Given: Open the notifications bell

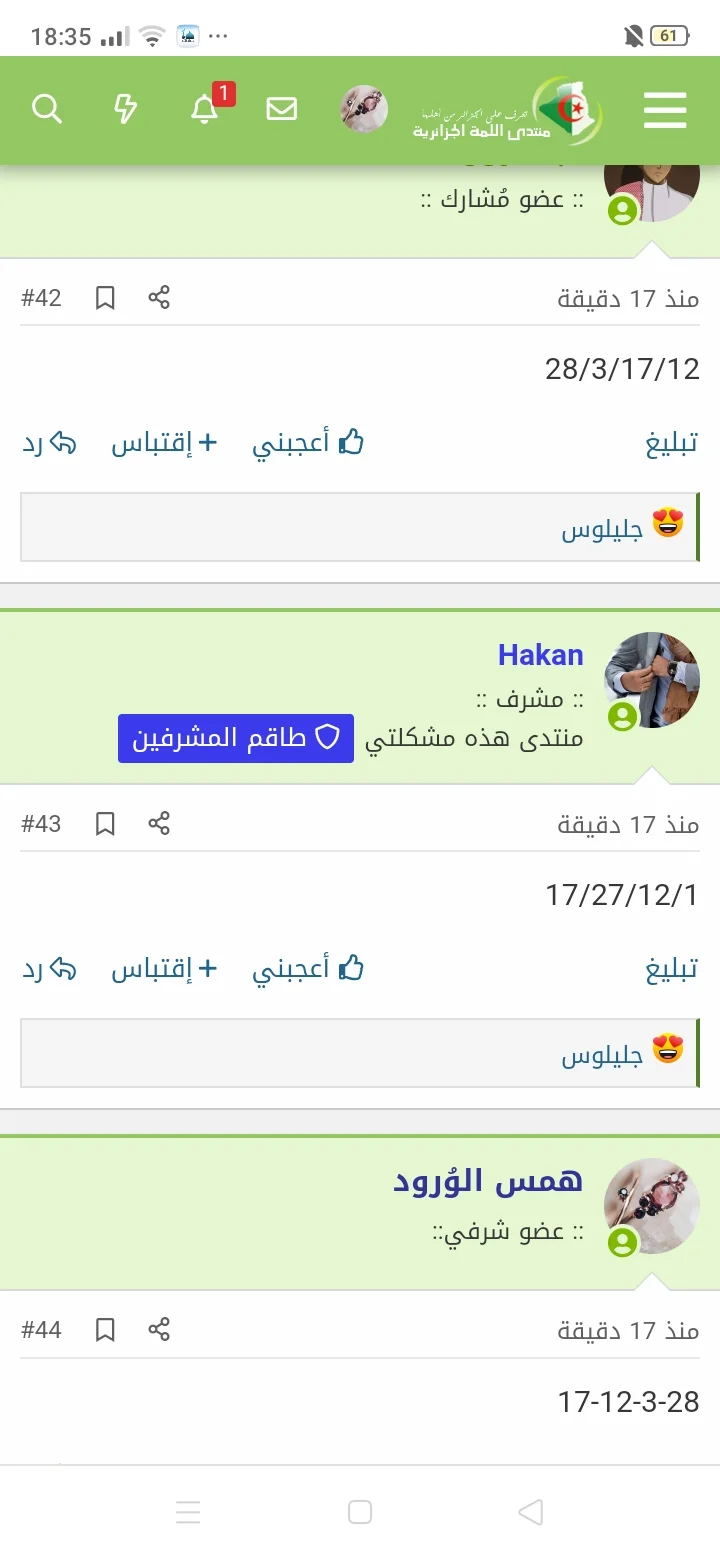Looking at the screenshot, I should (204, 109).
